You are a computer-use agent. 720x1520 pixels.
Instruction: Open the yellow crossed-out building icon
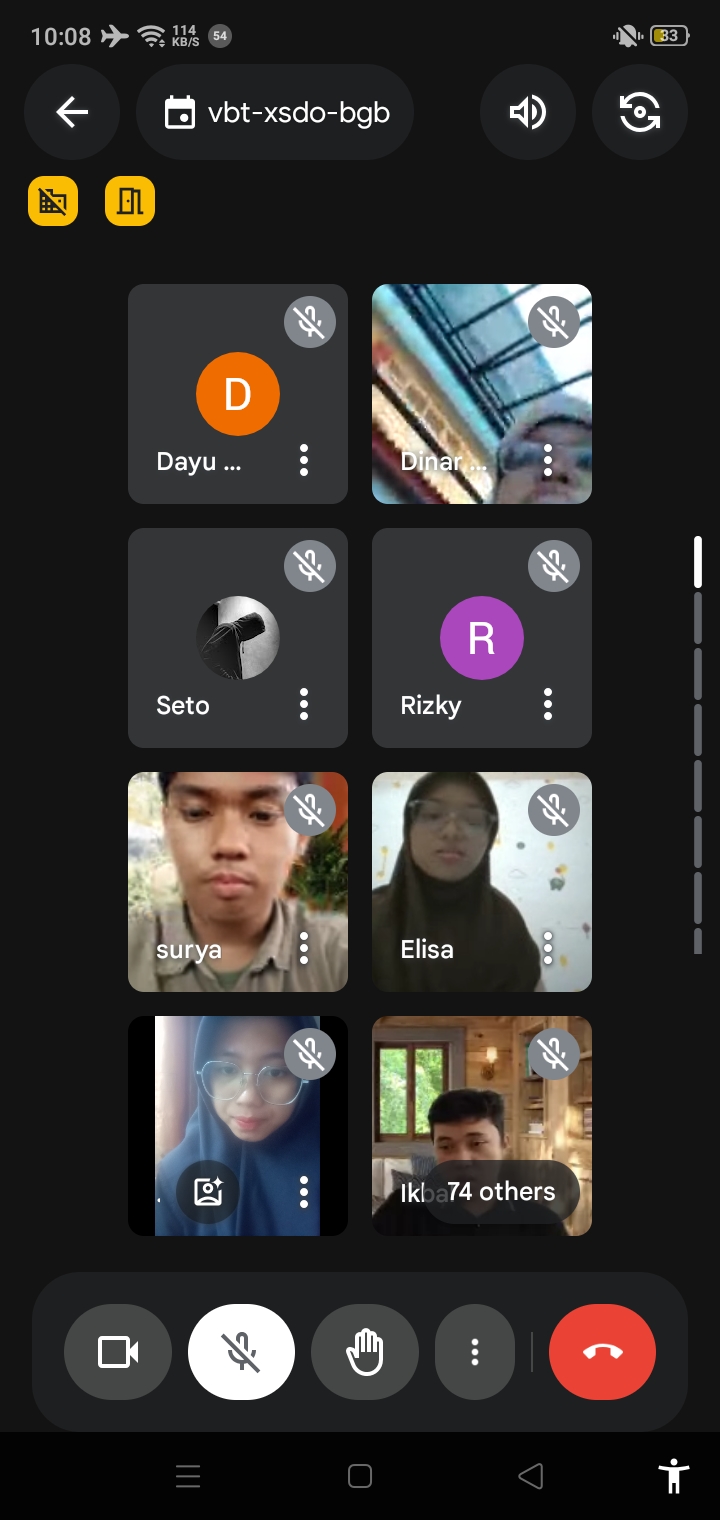[53, 202]
